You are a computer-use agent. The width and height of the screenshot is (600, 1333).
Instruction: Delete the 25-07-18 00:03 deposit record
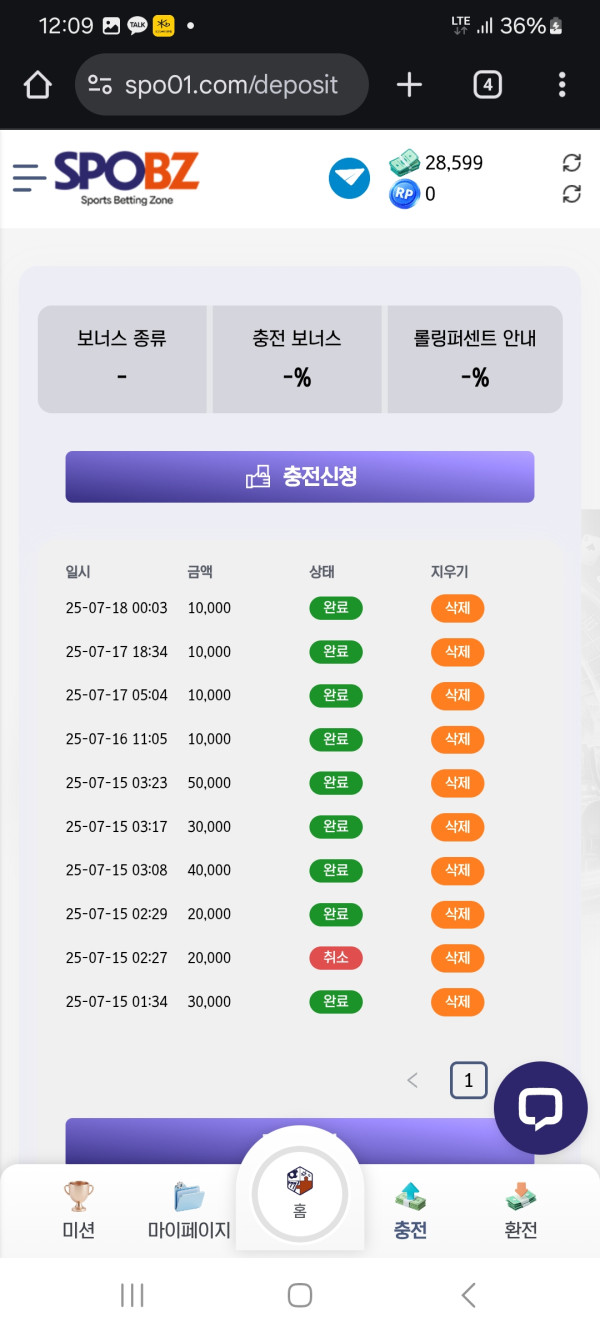pyautogui.click(x=457, y=608)
